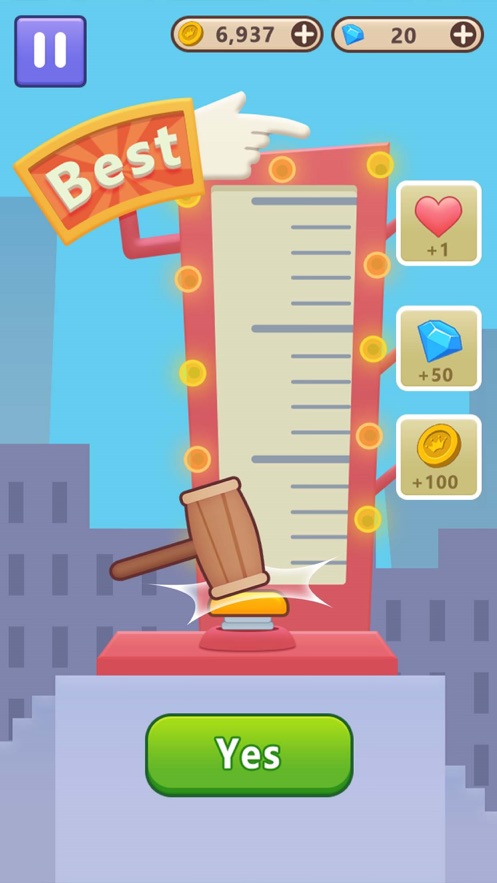Add more gems with the plus

(x=464, y=35)
